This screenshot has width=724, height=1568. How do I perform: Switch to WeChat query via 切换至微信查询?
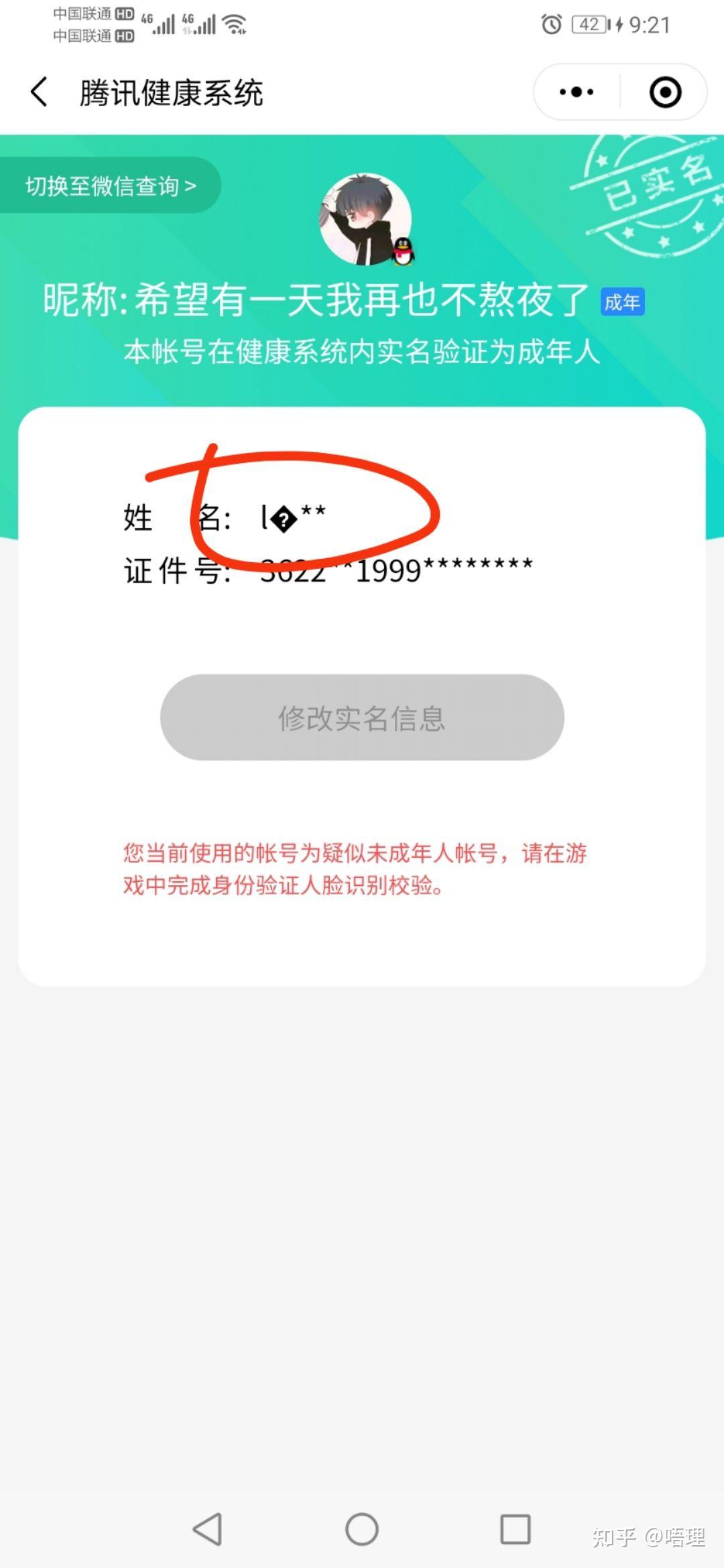(x=111, y=186)
